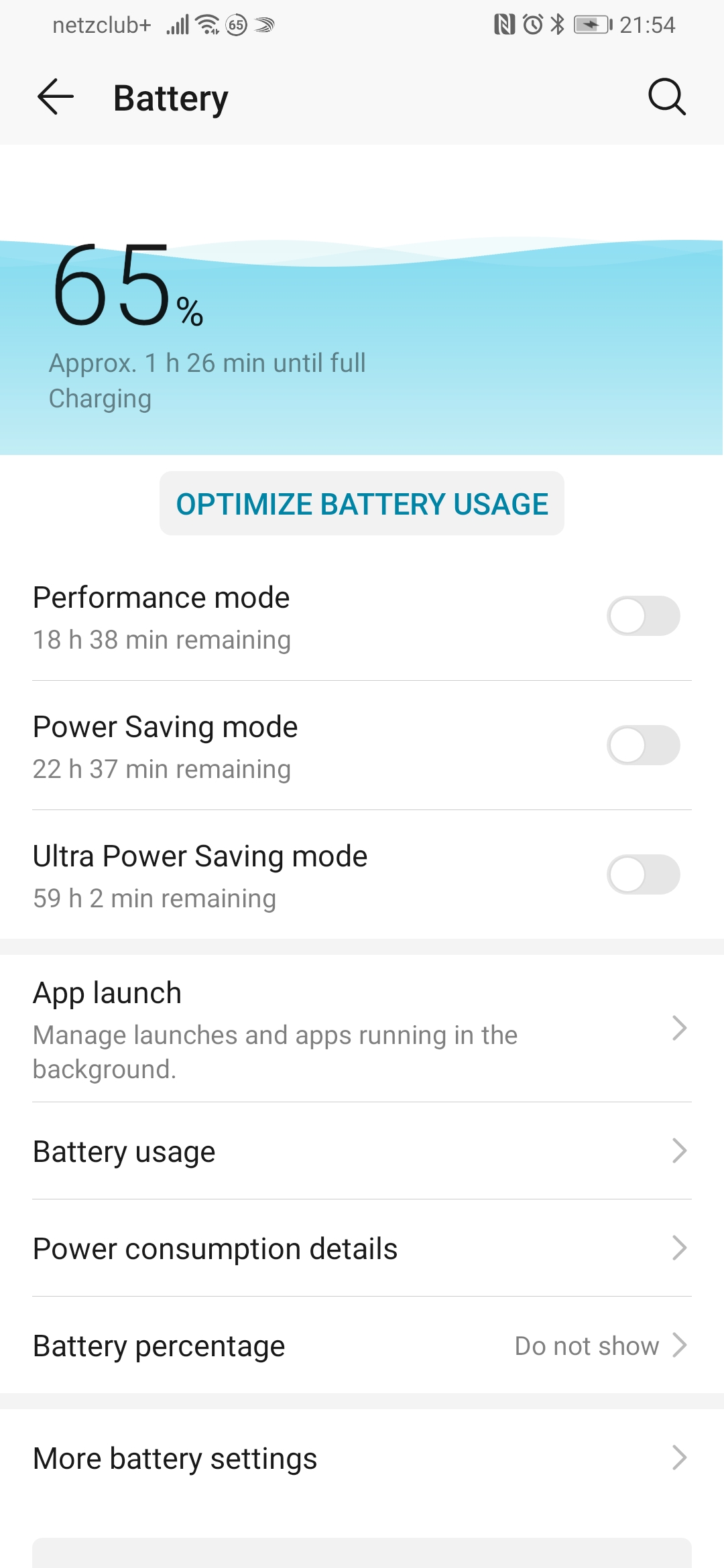This screenshot has height=1568, width=724.
Task: Open App launch settings
Action: [362, 1029]
